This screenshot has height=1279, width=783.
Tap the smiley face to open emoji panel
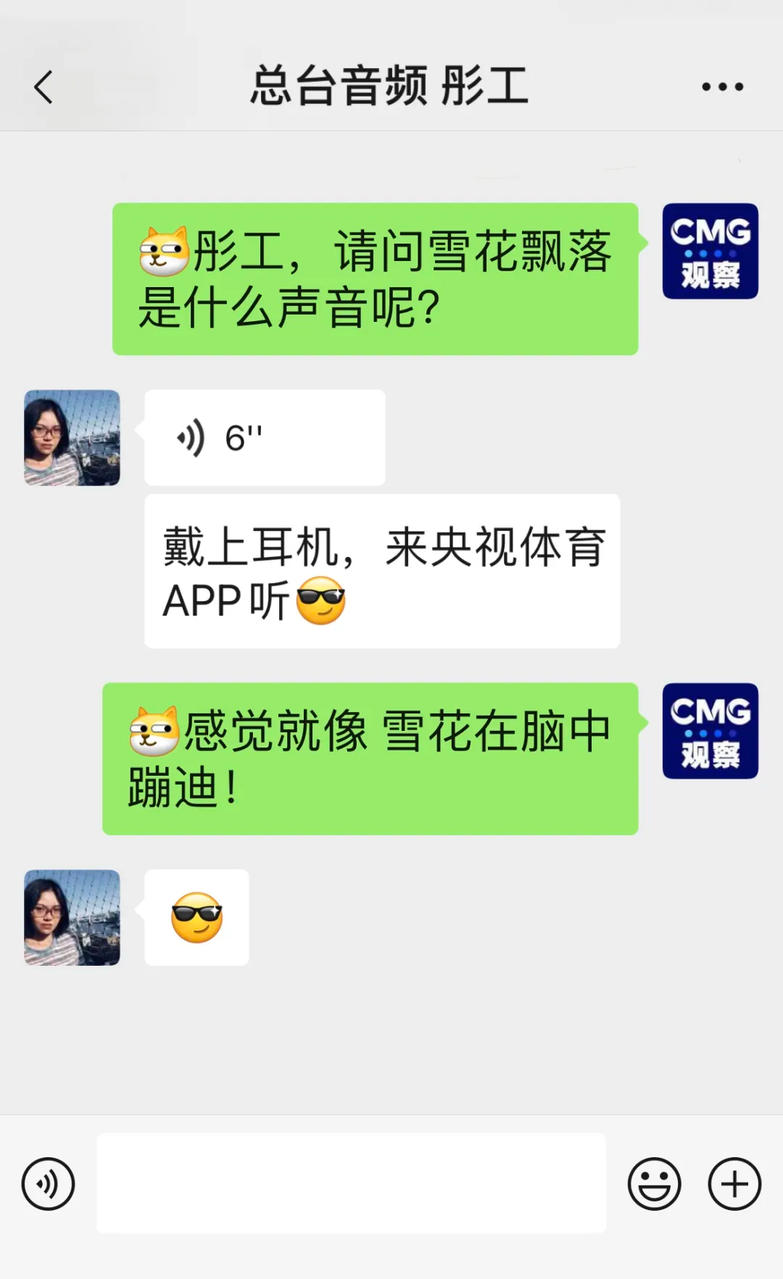[x=655, y=1184]
